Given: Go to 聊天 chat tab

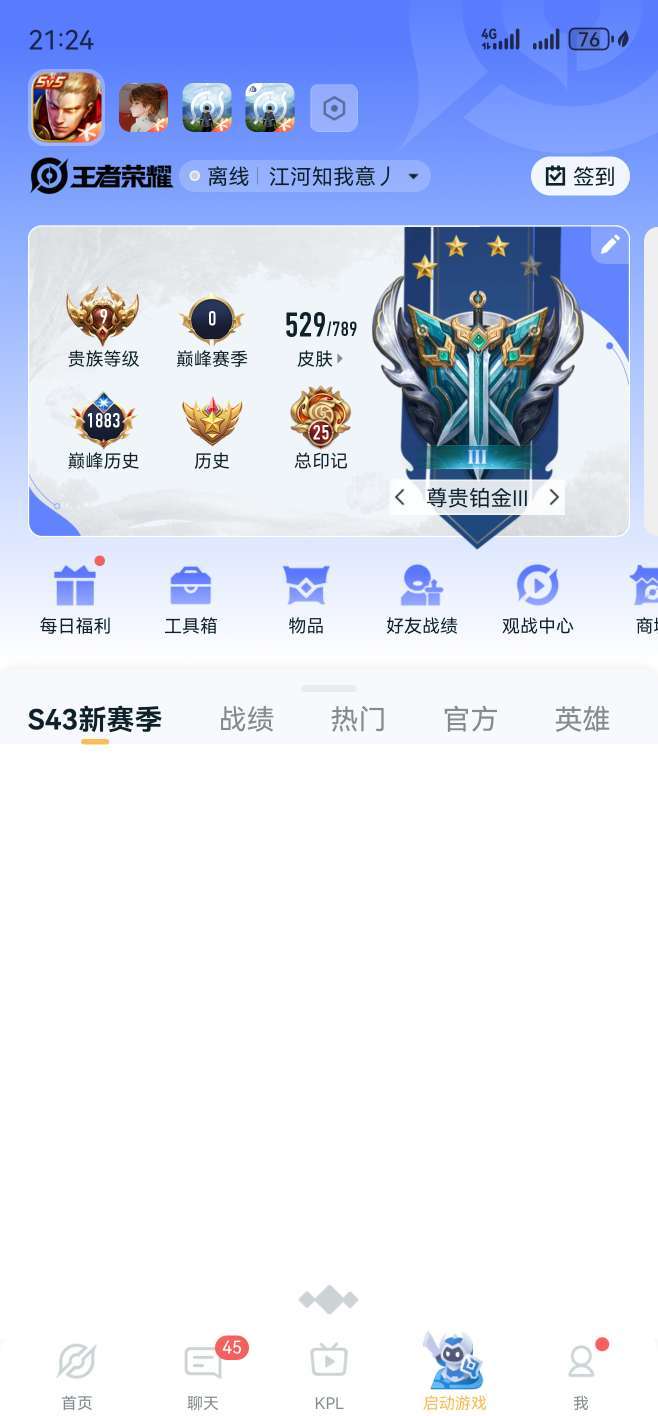Looking at the screenshot, I should pyautogui.click(x=203, y=1375).
